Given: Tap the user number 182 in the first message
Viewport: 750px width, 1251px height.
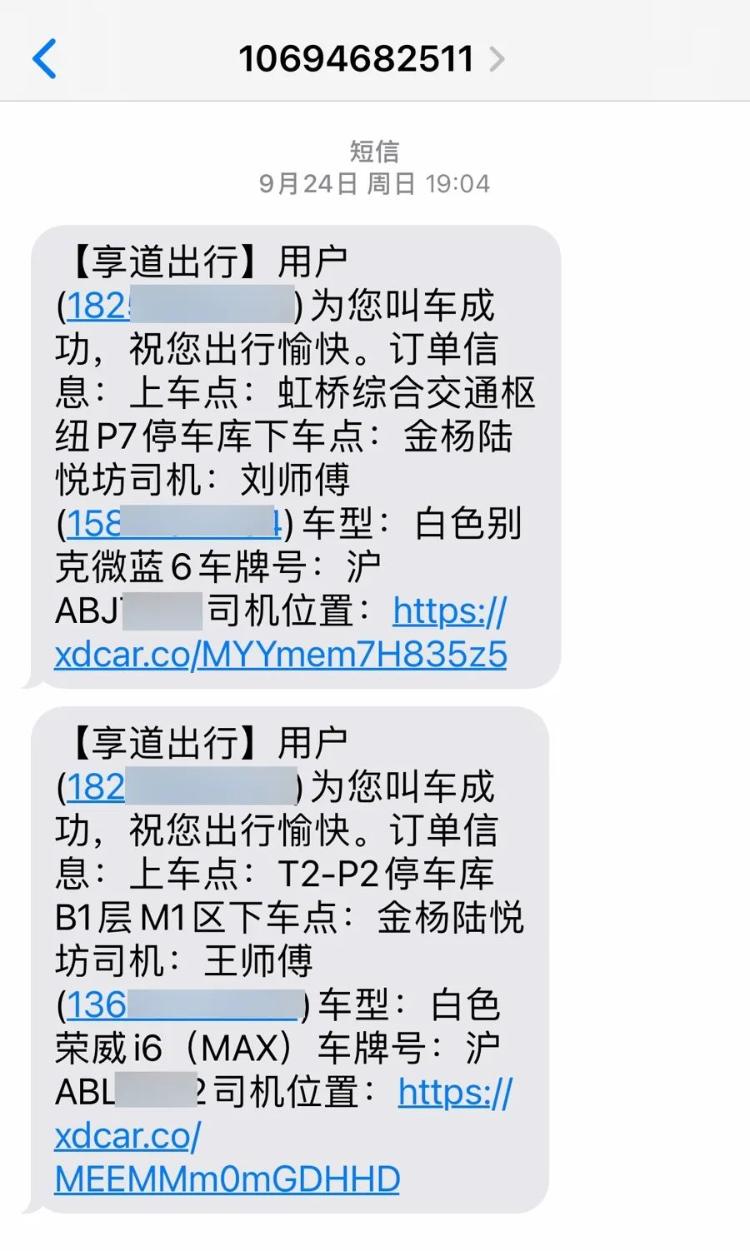Looking at the screenshot, I should tap(180, 305).
